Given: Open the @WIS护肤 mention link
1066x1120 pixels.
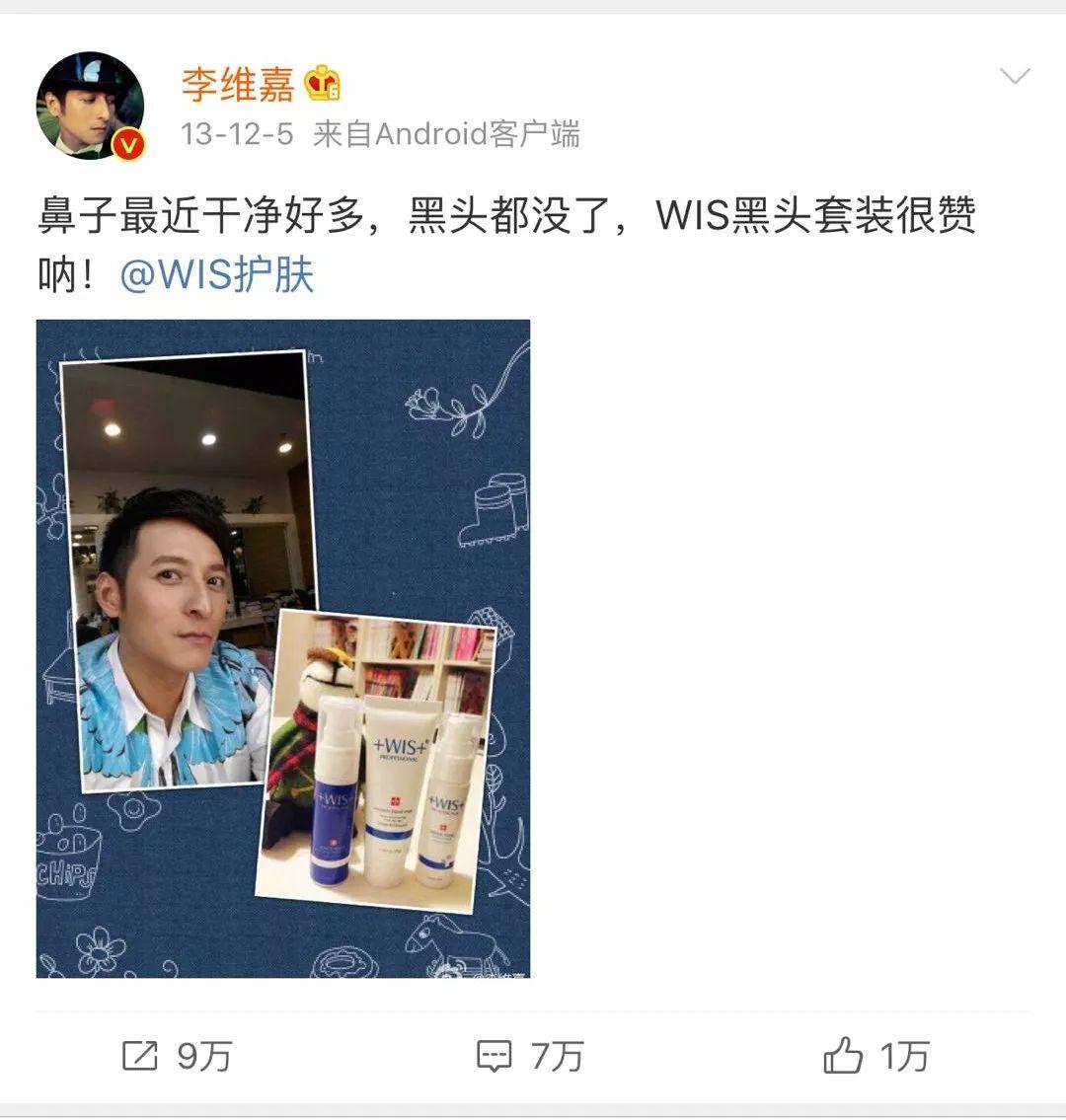Looking at the screenshot, I should click(x=216, y=275).
